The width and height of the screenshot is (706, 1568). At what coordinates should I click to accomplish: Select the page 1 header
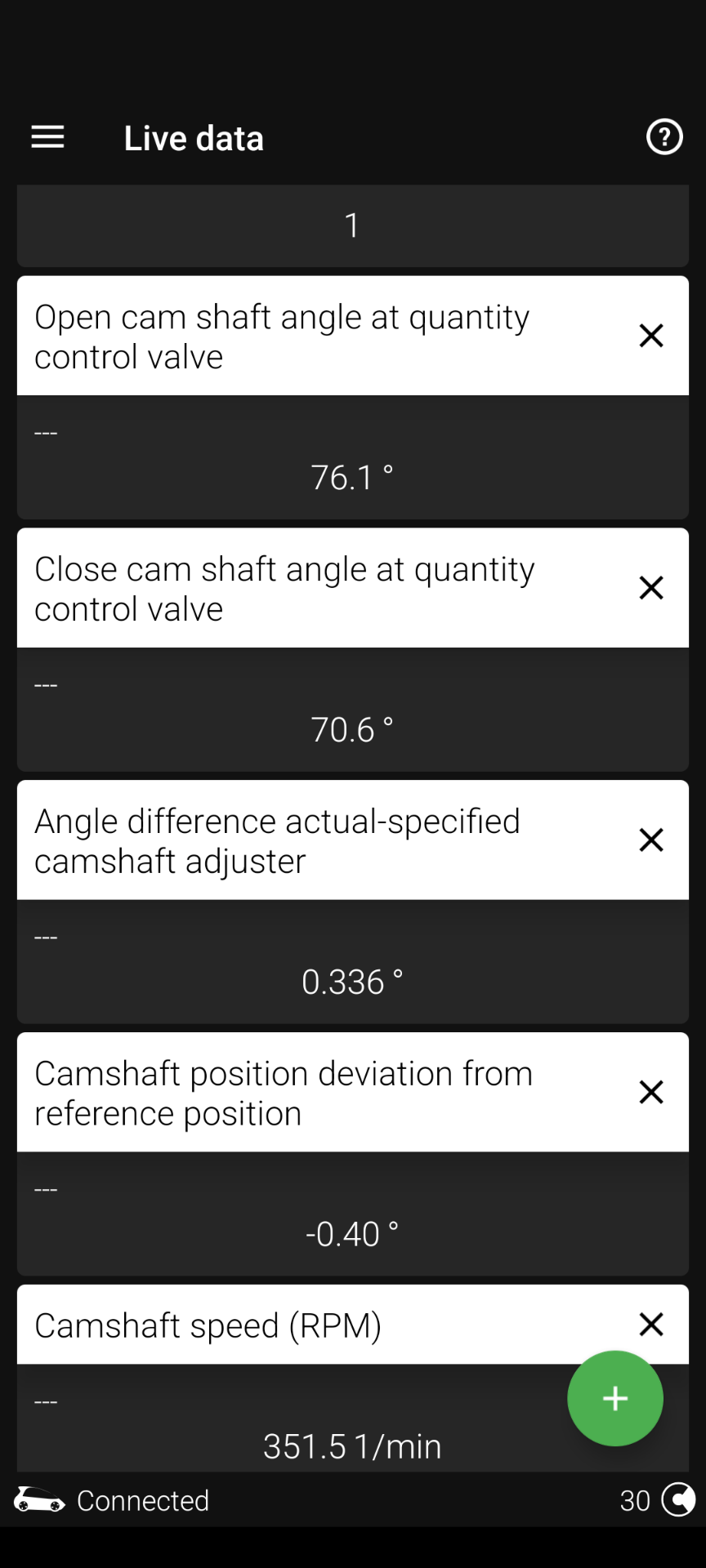pos(352,225)
